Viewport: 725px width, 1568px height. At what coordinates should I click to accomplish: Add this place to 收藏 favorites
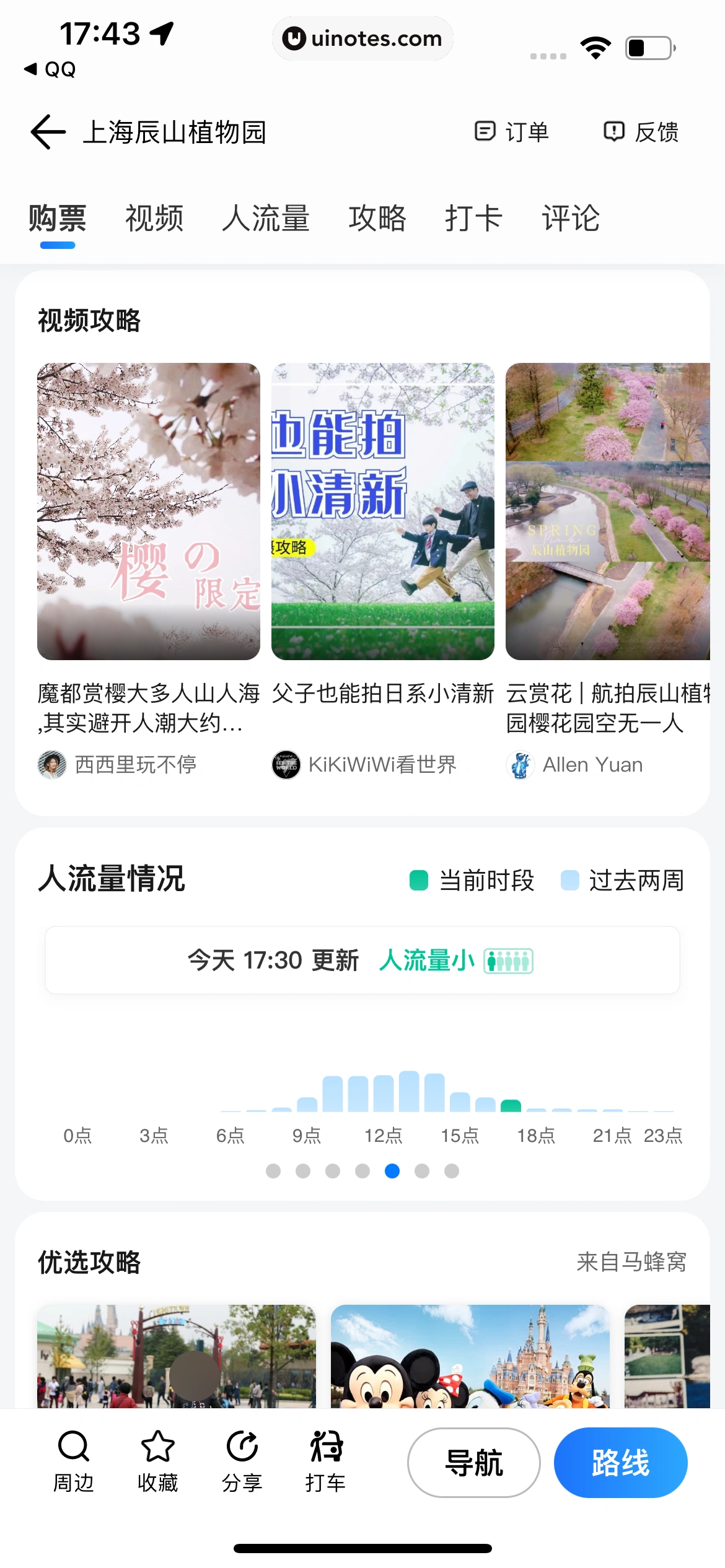158,1461
